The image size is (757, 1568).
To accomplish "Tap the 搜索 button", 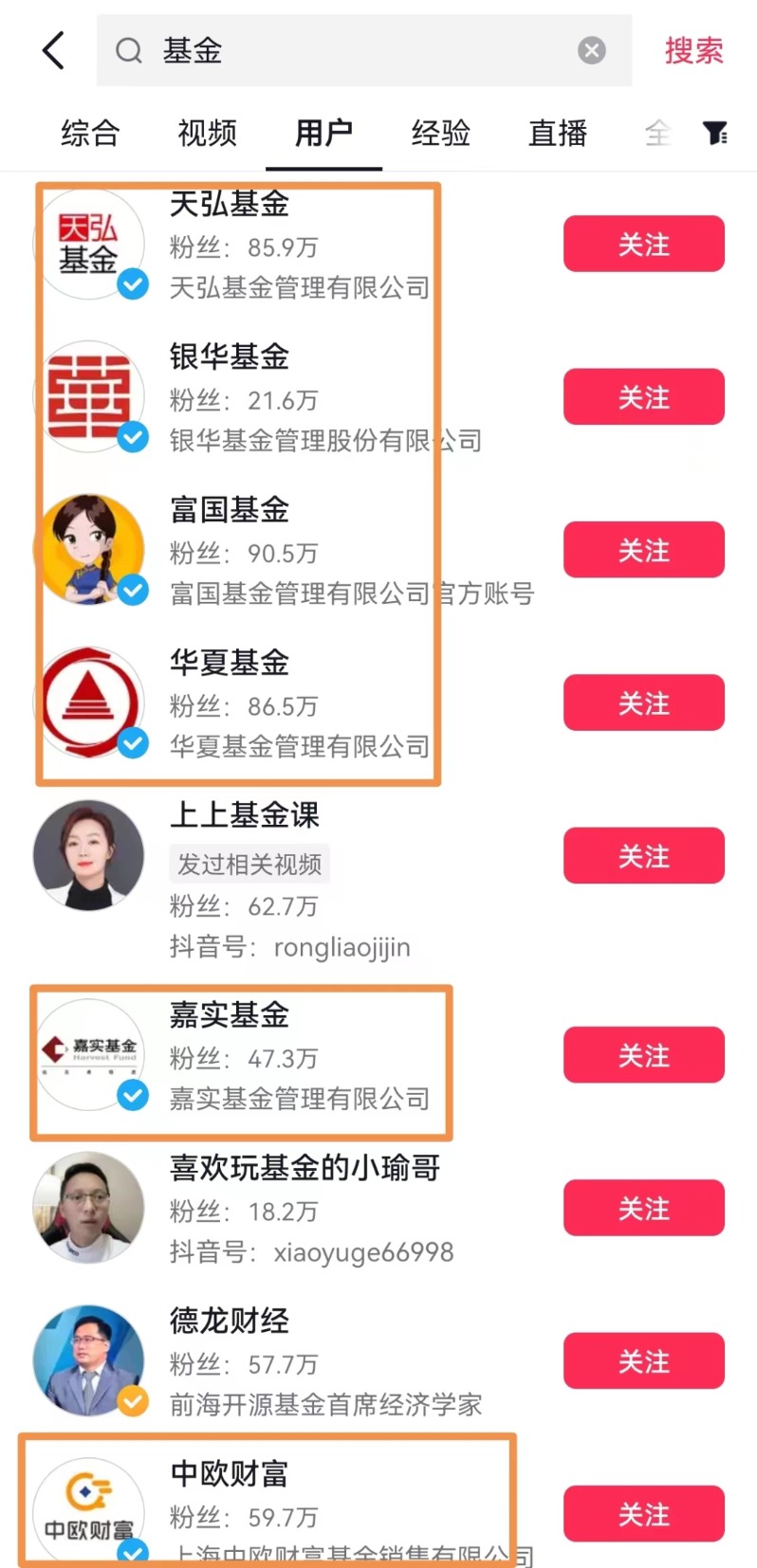I will click(x=693, y=50).
